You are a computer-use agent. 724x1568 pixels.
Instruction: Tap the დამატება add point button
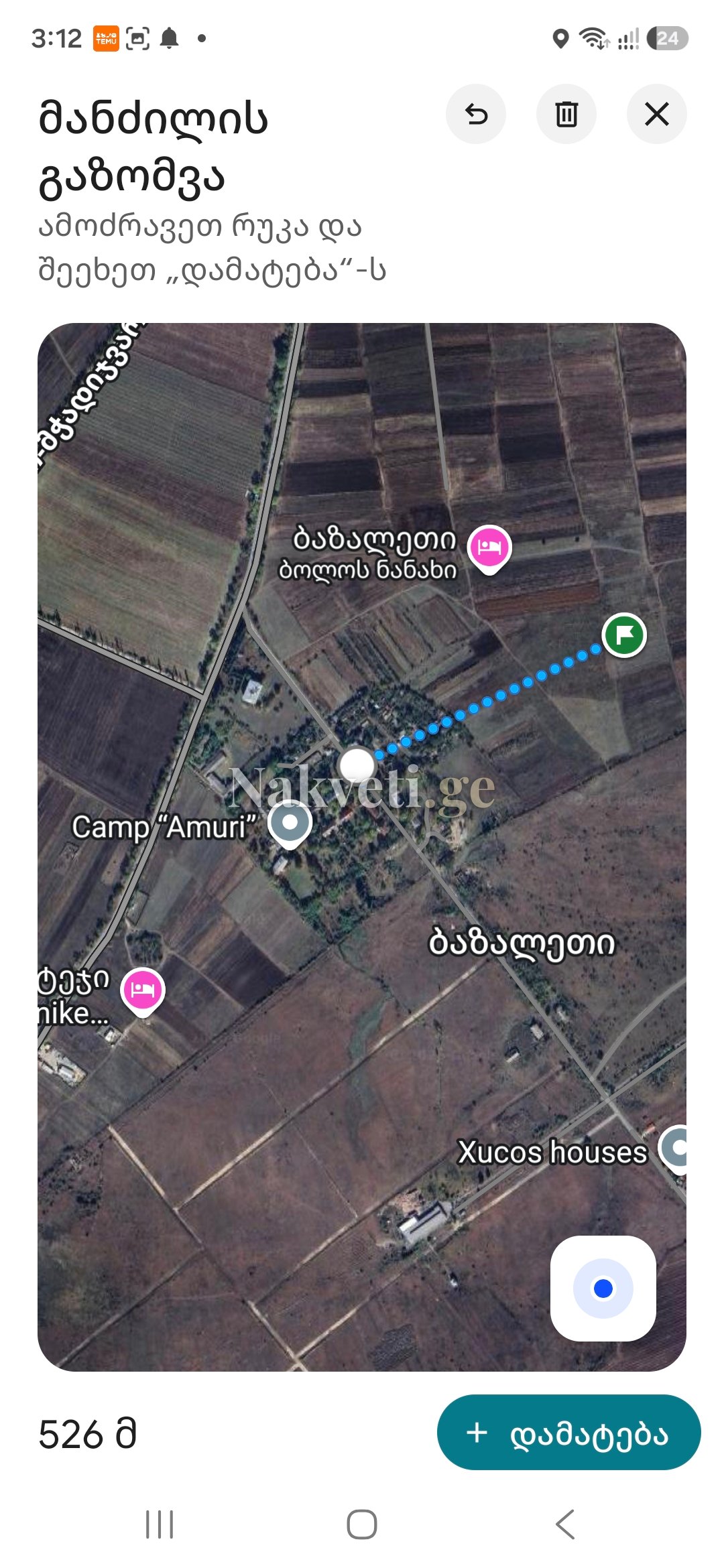(x=569, y=1432)
